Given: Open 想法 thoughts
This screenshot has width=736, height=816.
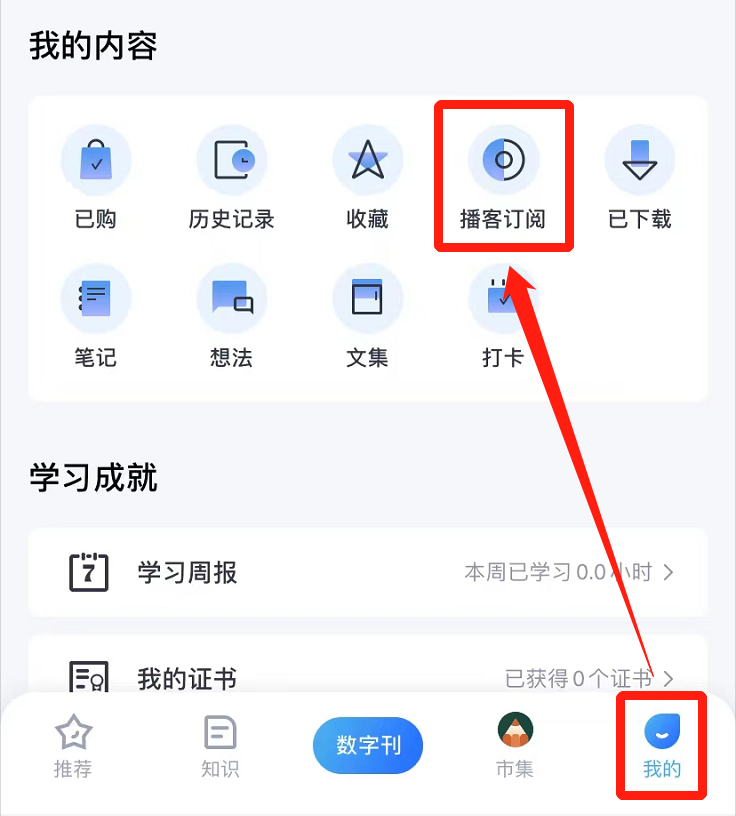Looking at the screenshot, I should click(232, 317).
